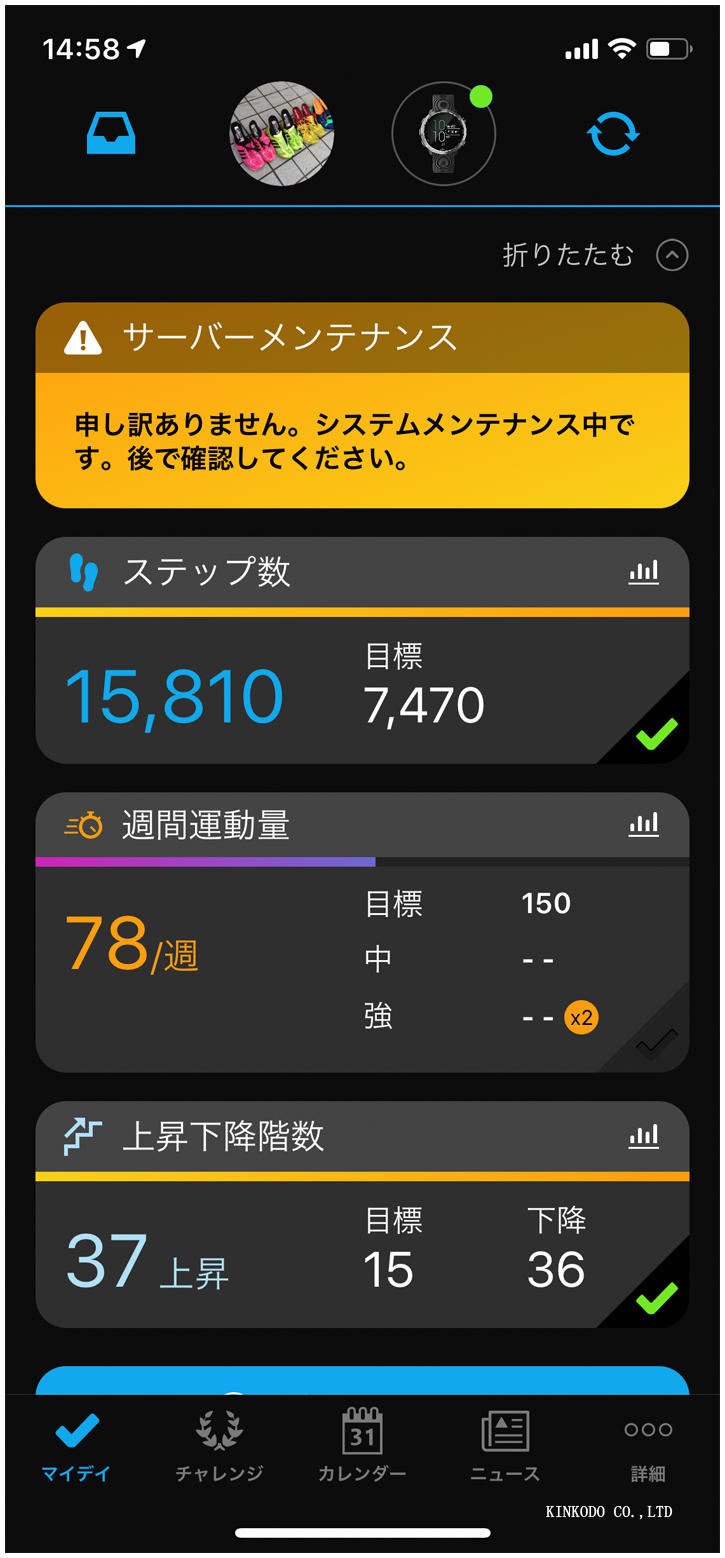Image resolution: width=725 pixels, height=1558 pixels.
Task: Sync data with the refresh icon
Action: pos(613,134)
